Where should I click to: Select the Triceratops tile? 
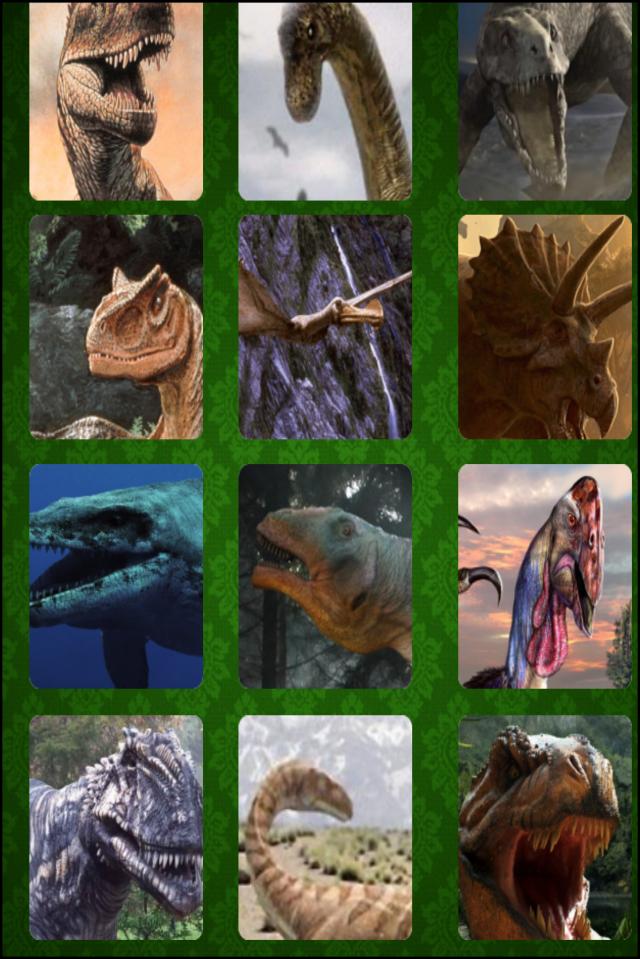click(x=545, y=327)
